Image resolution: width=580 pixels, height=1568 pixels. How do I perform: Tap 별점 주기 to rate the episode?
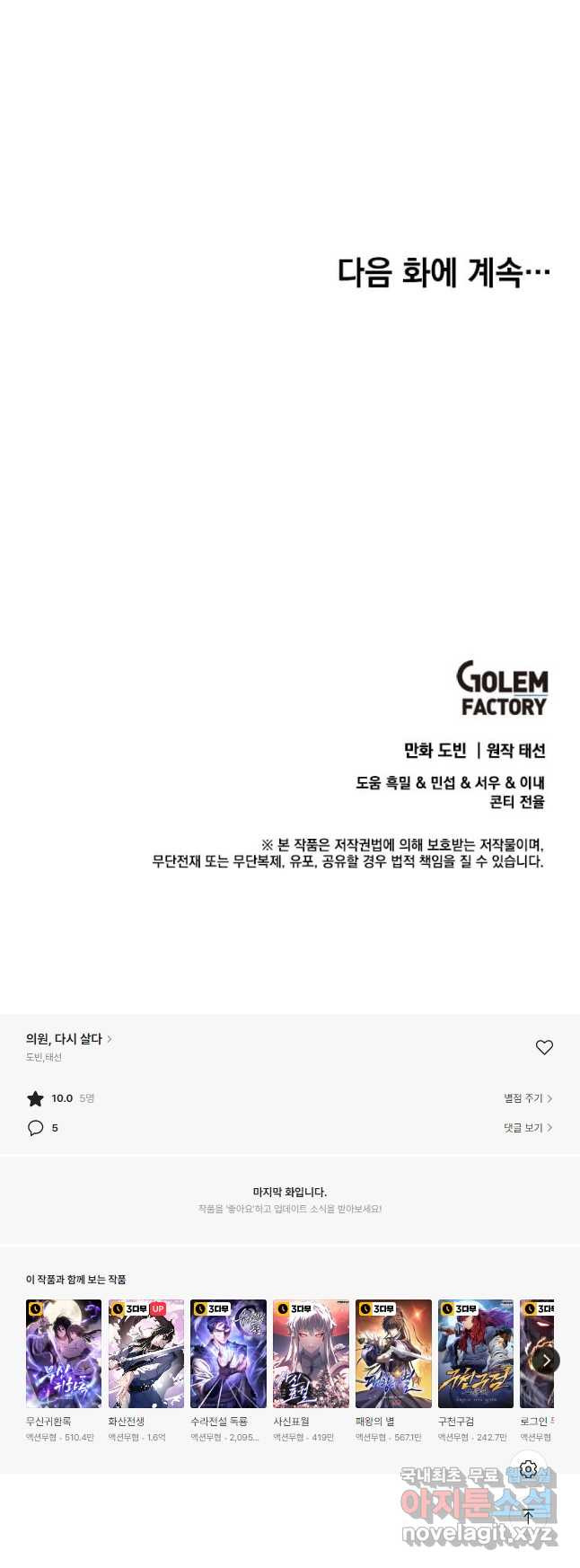click(x=527, y=1098)
